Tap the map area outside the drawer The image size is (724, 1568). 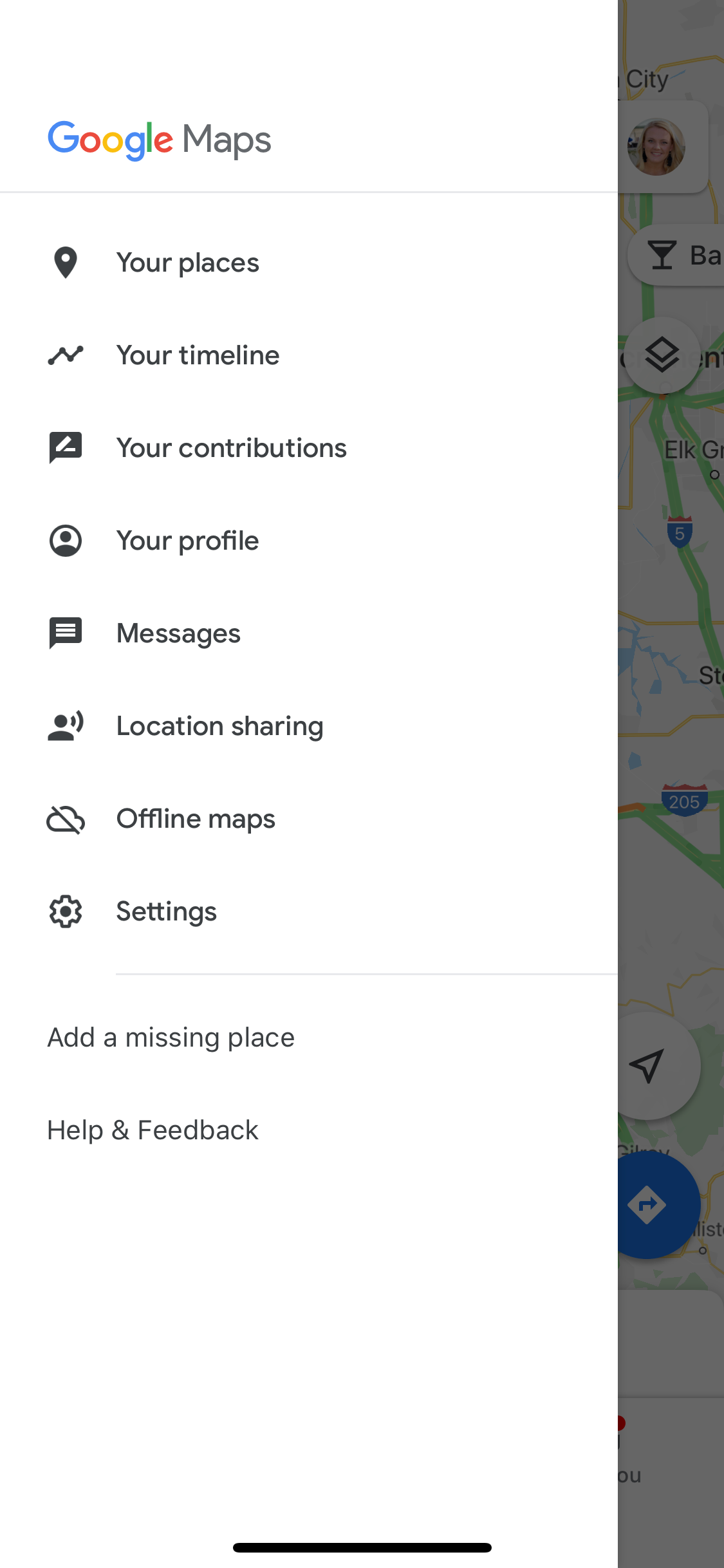coord(671,708)
